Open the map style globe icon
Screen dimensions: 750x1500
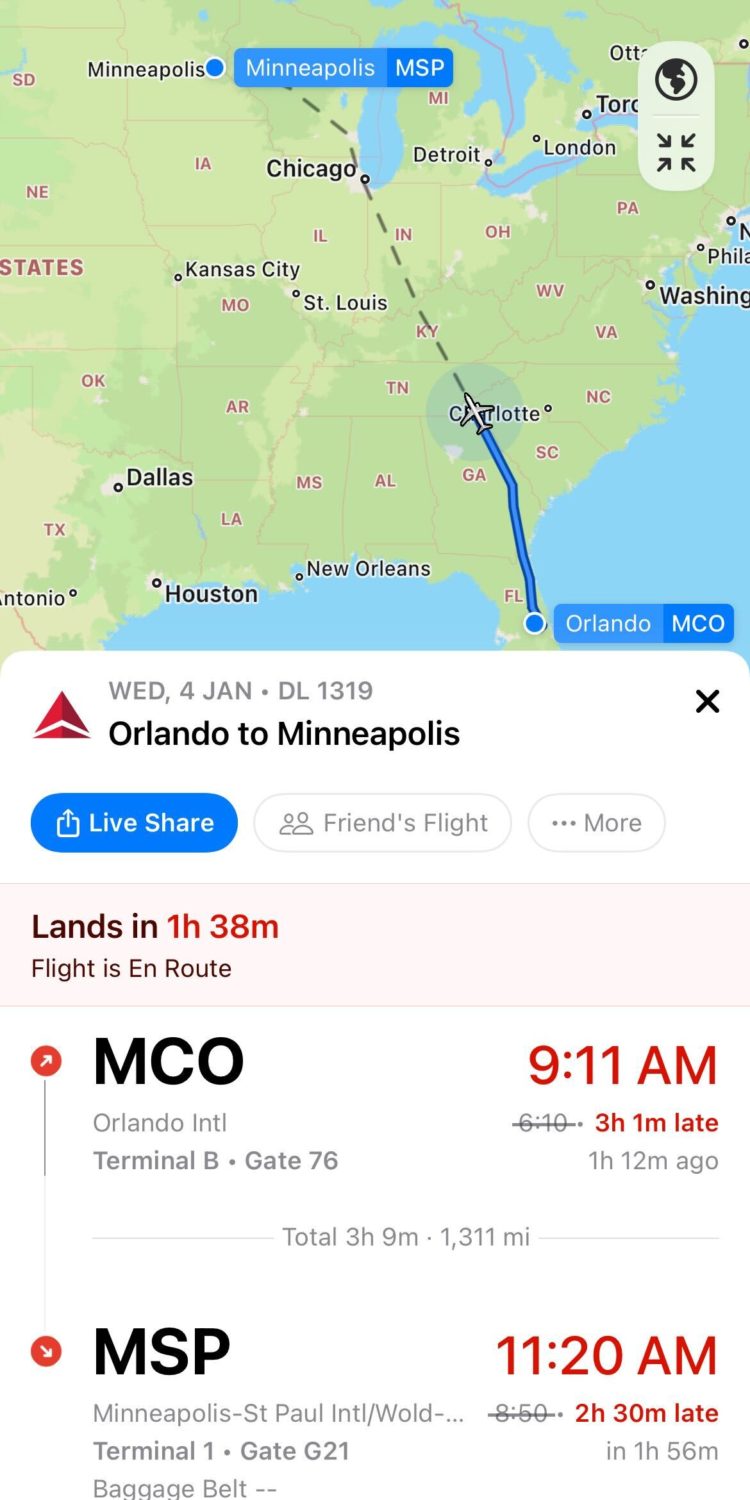676,81
